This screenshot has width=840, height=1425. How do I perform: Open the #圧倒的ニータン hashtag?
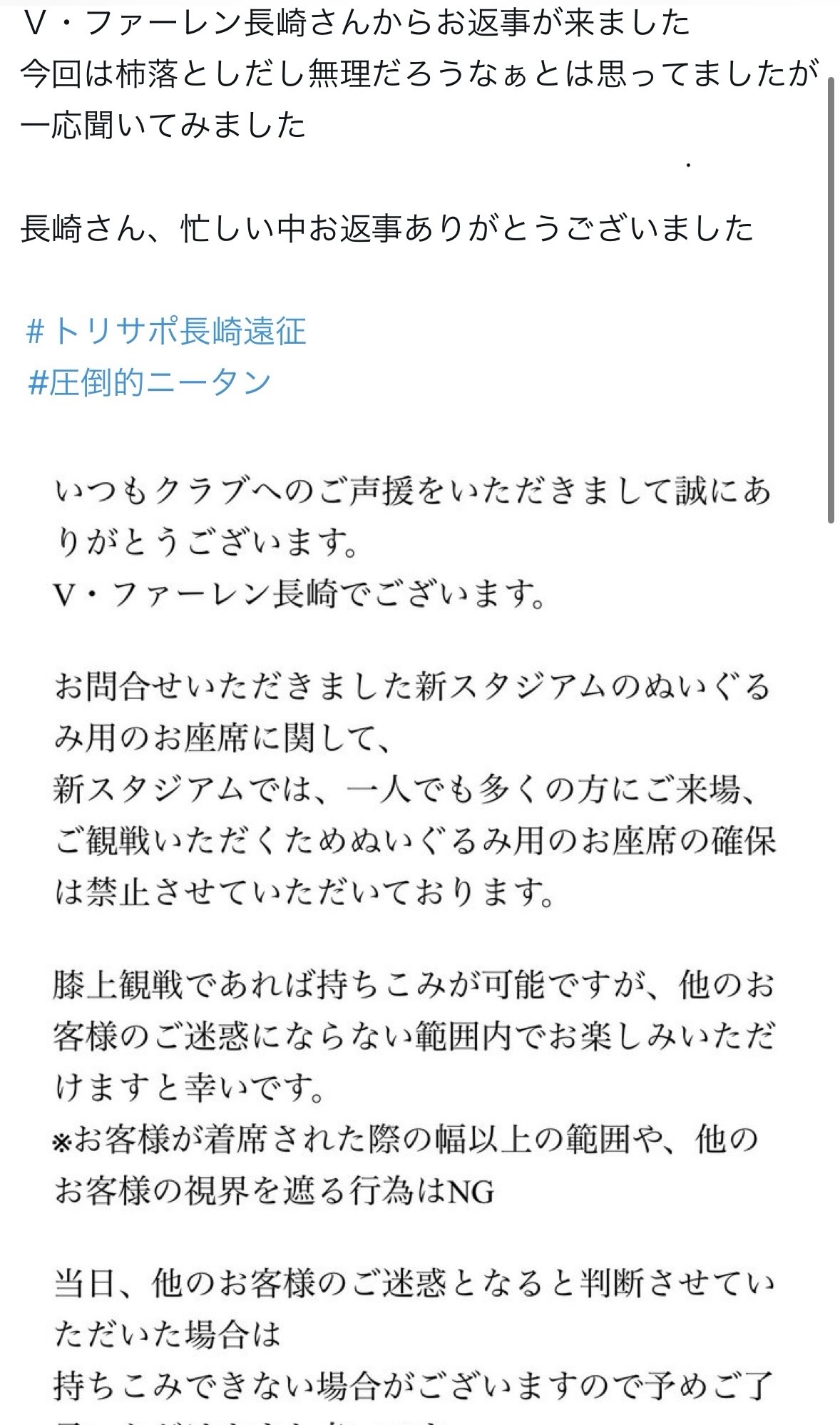[150, 382]
